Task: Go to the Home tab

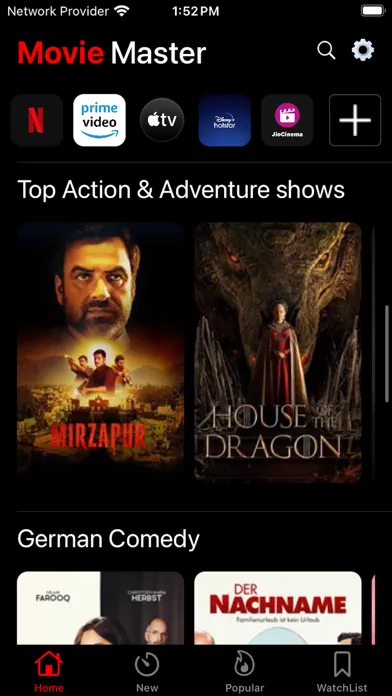Action: click(49, 672)
